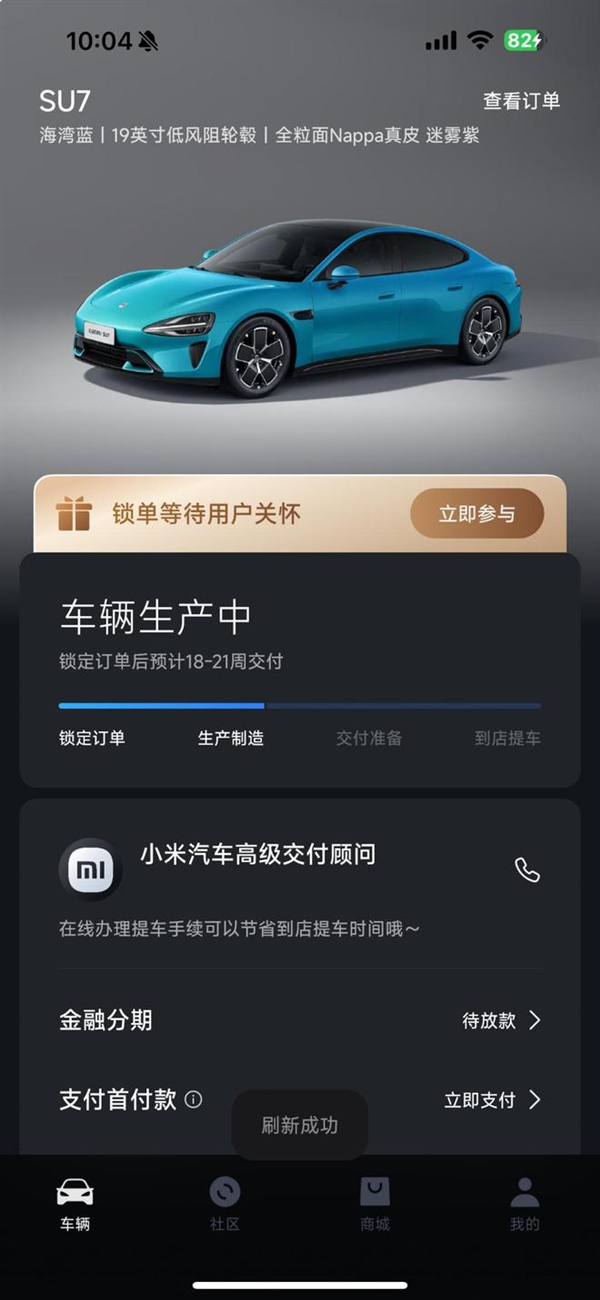Switch to the 商城 tab
This screenshot has height=1300, width=600.
[x=375, y=1203]
